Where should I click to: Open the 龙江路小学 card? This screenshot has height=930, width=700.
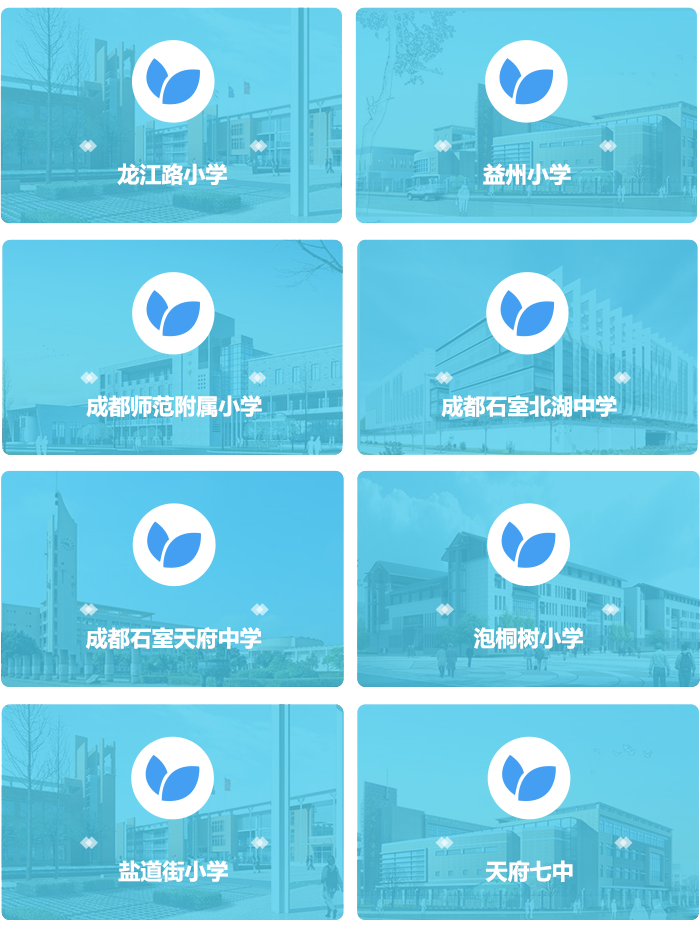click(172, 116)
